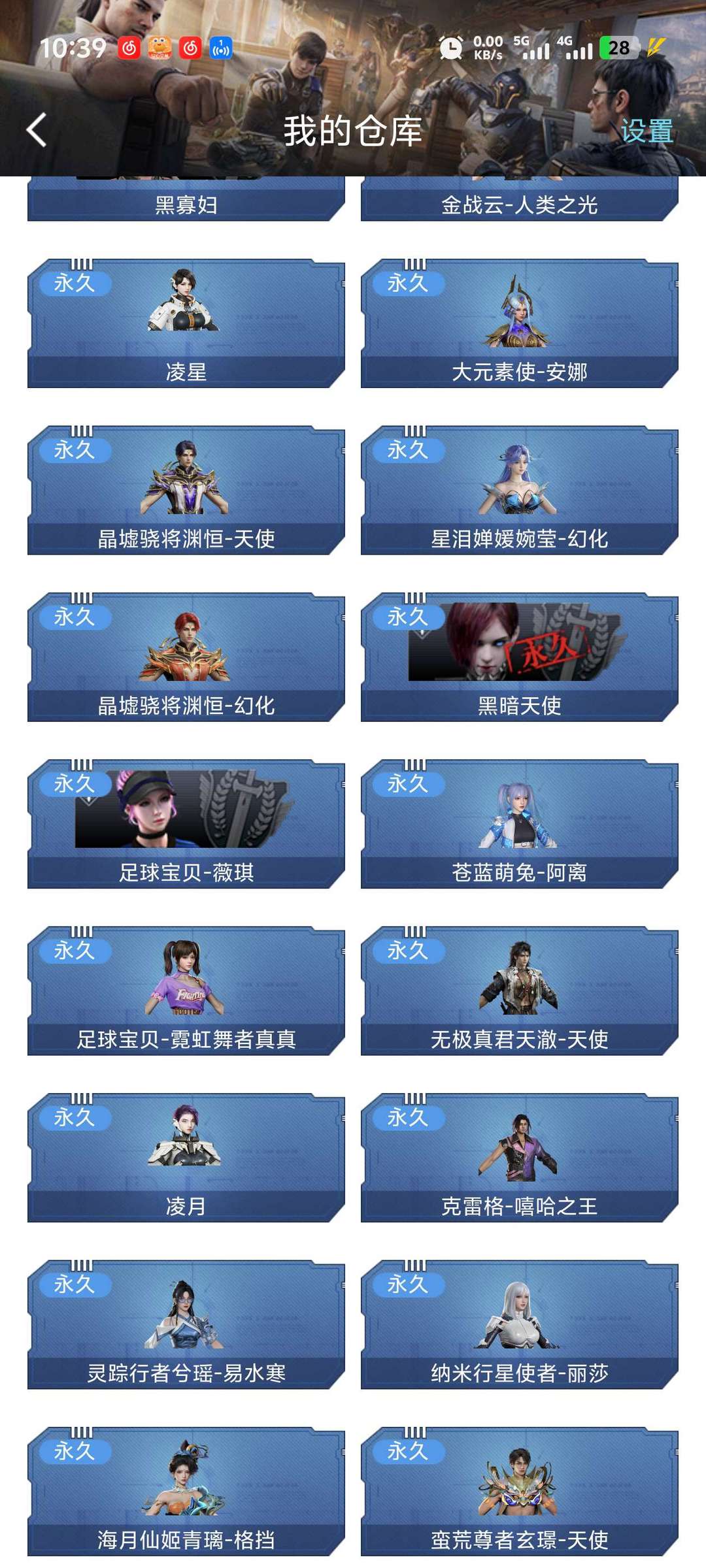Image resolution: width=706 pixels, height=1568 pixels.
Task: Select the 大元素使-安娜 card
Action: pos(520,323)
